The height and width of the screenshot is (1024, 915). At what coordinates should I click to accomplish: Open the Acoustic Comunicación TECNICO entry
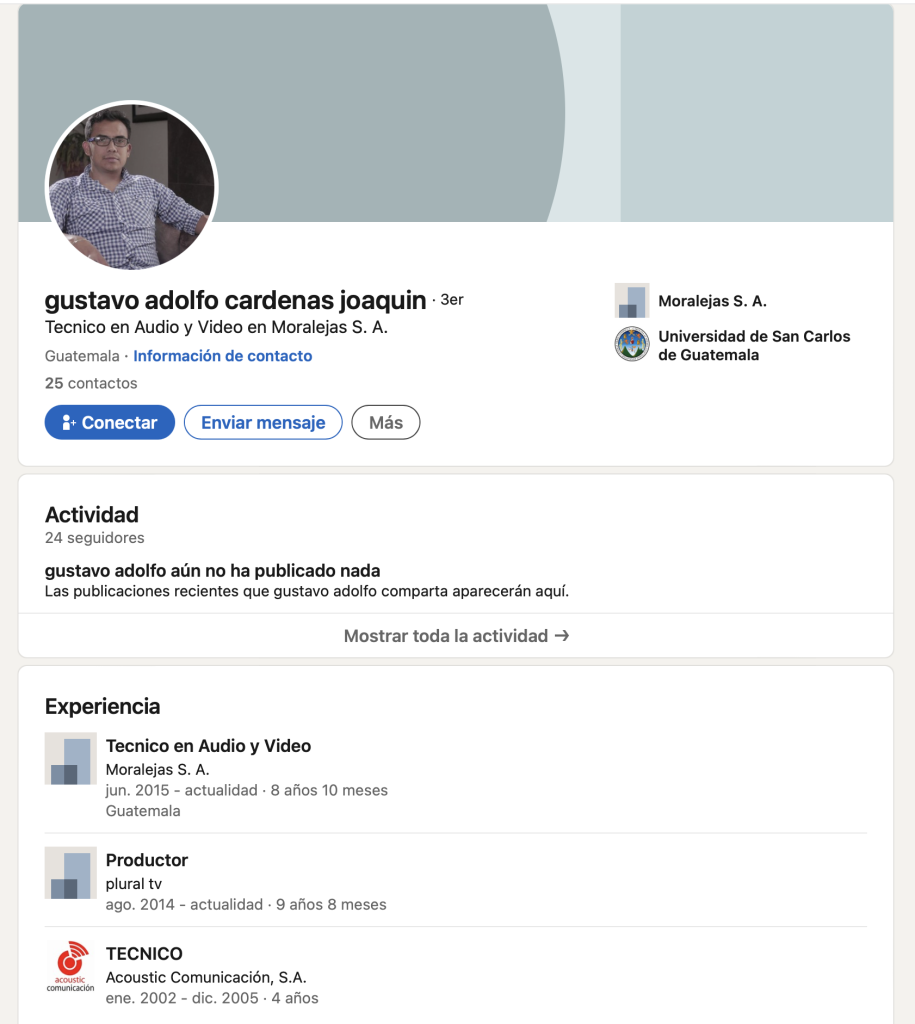click(x=144, y=954)
